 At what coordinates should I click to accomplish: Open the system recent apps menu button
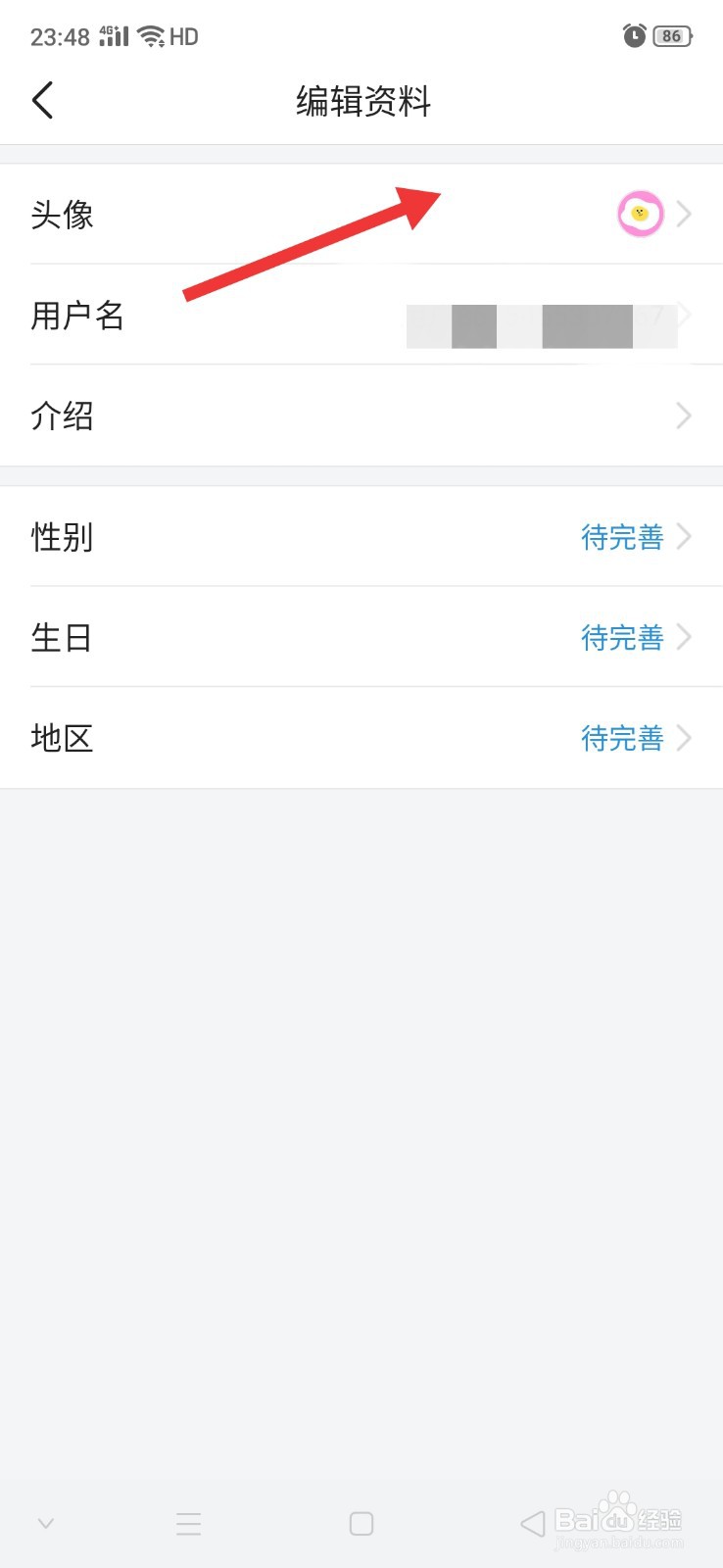(x=188, y=1523)
